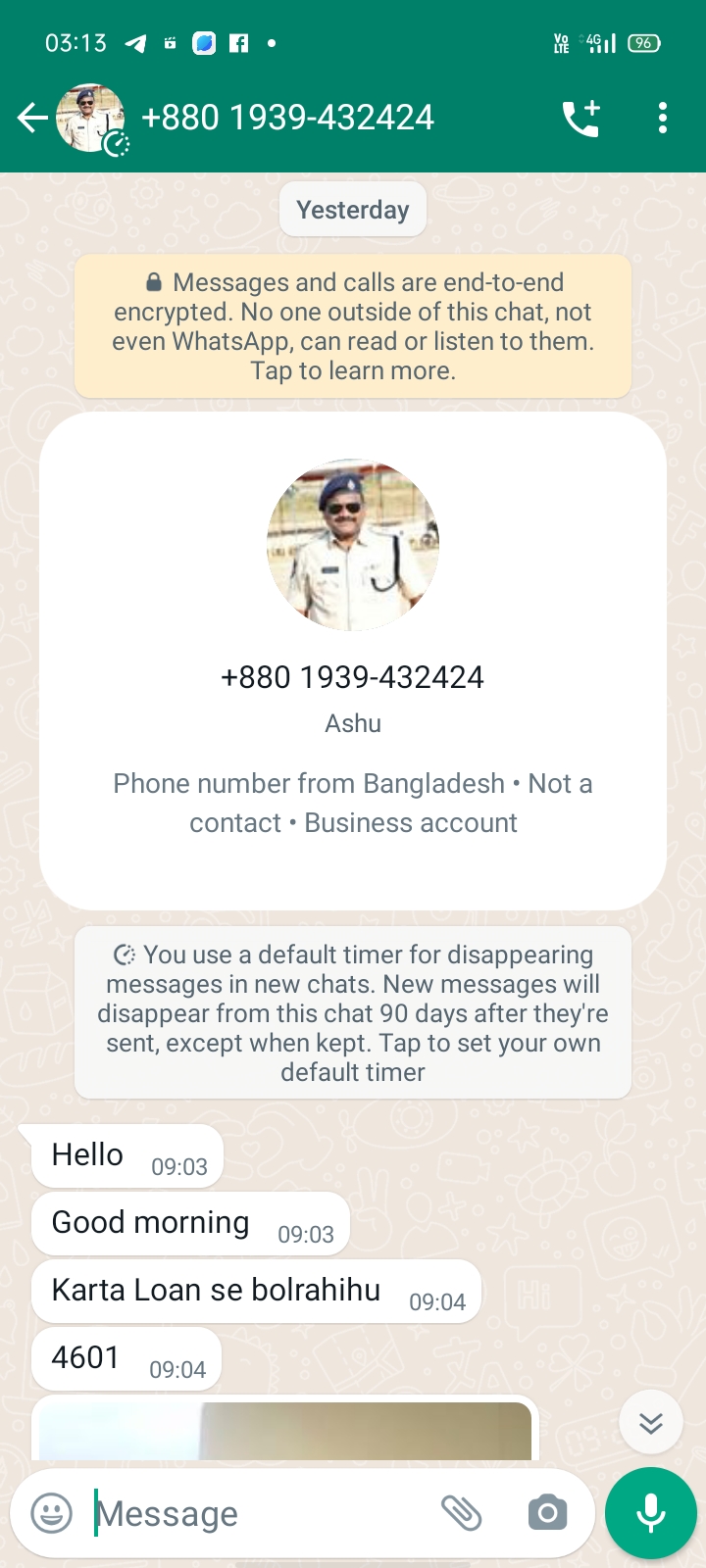Start a call with this number
The width and height of the screenshot is (706, 1568).
[x=580, y=119]
